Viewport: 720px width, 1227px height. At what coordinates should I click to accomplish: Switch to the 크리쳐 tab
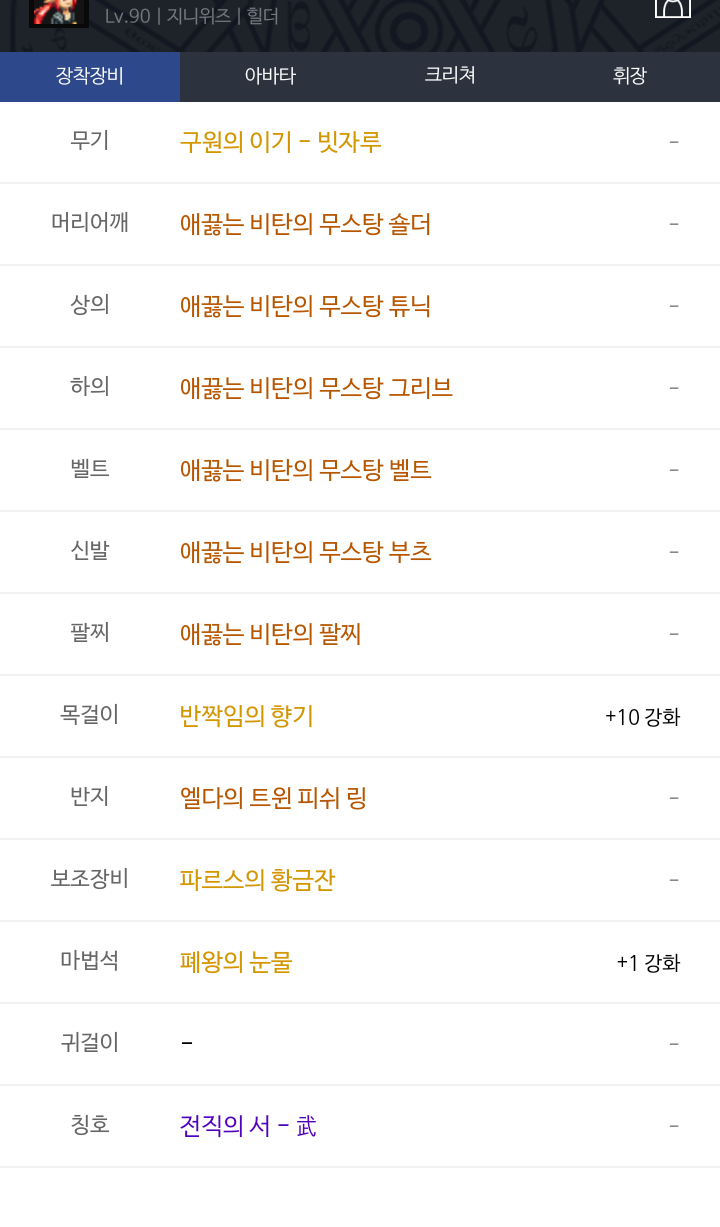[450, 76]
